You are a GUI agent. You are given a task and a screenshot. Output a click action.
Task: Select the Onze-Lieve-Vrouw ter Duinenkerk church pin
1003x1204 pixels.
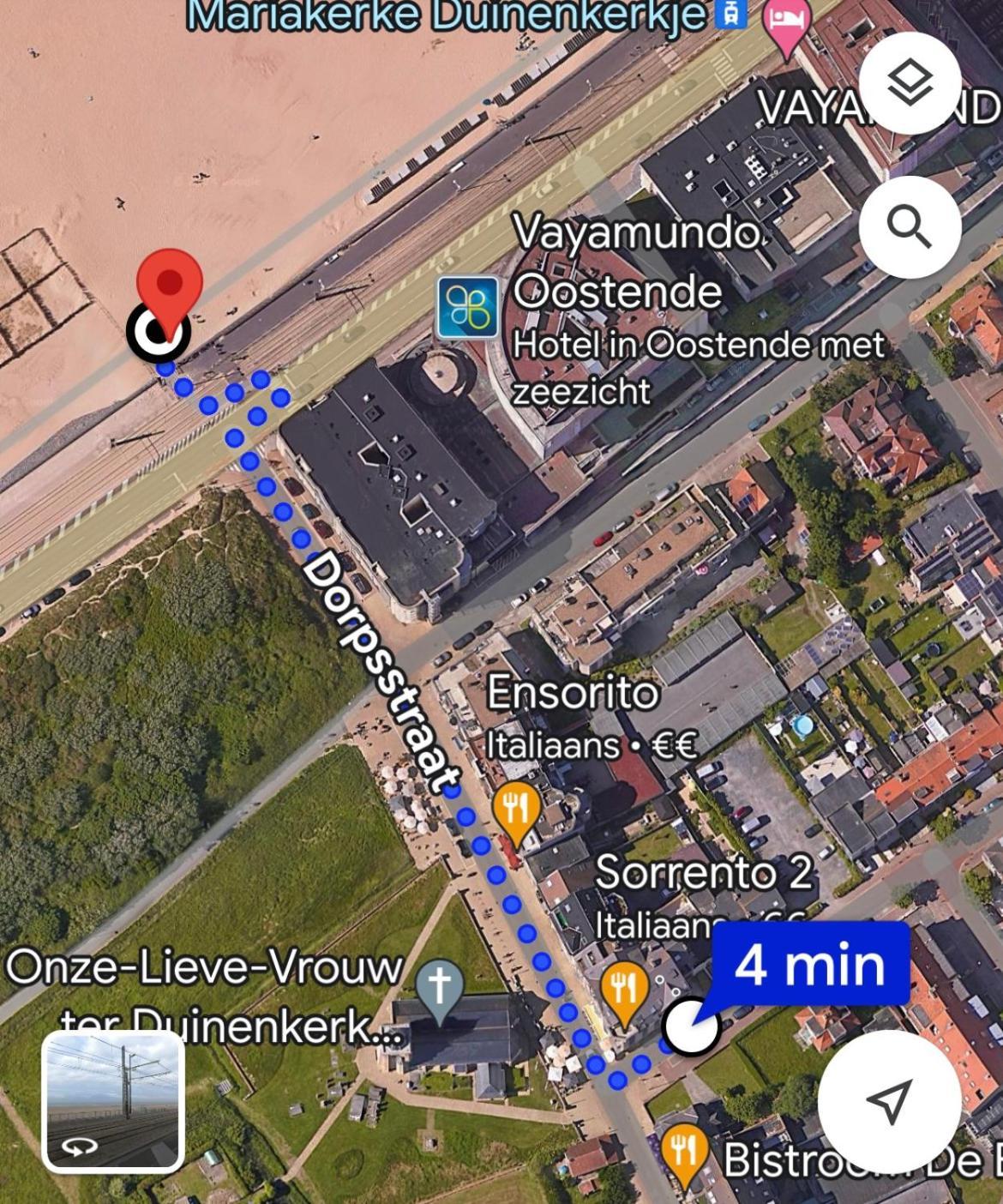click(439, 987)
